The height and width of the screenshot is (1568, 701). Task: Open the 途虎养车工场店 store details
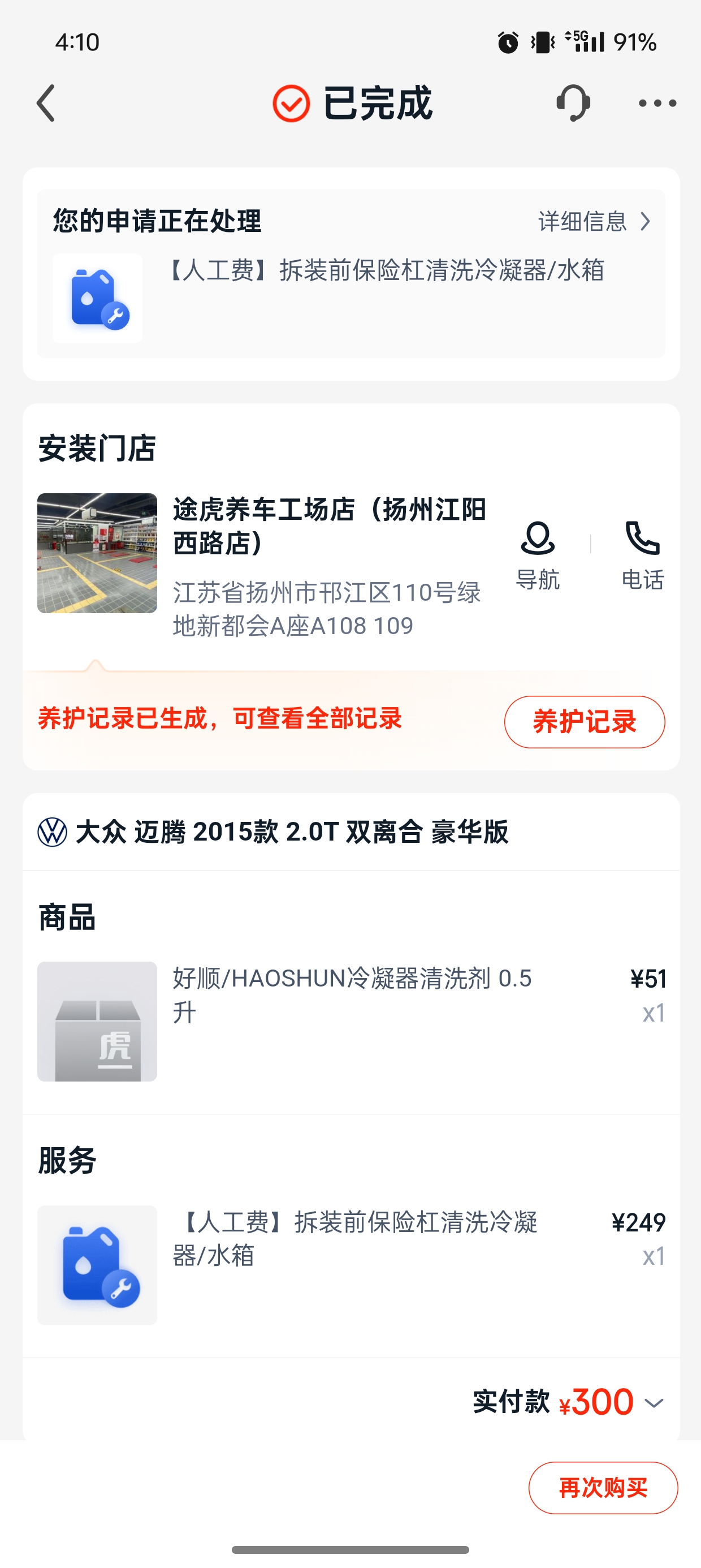[328, 526]
